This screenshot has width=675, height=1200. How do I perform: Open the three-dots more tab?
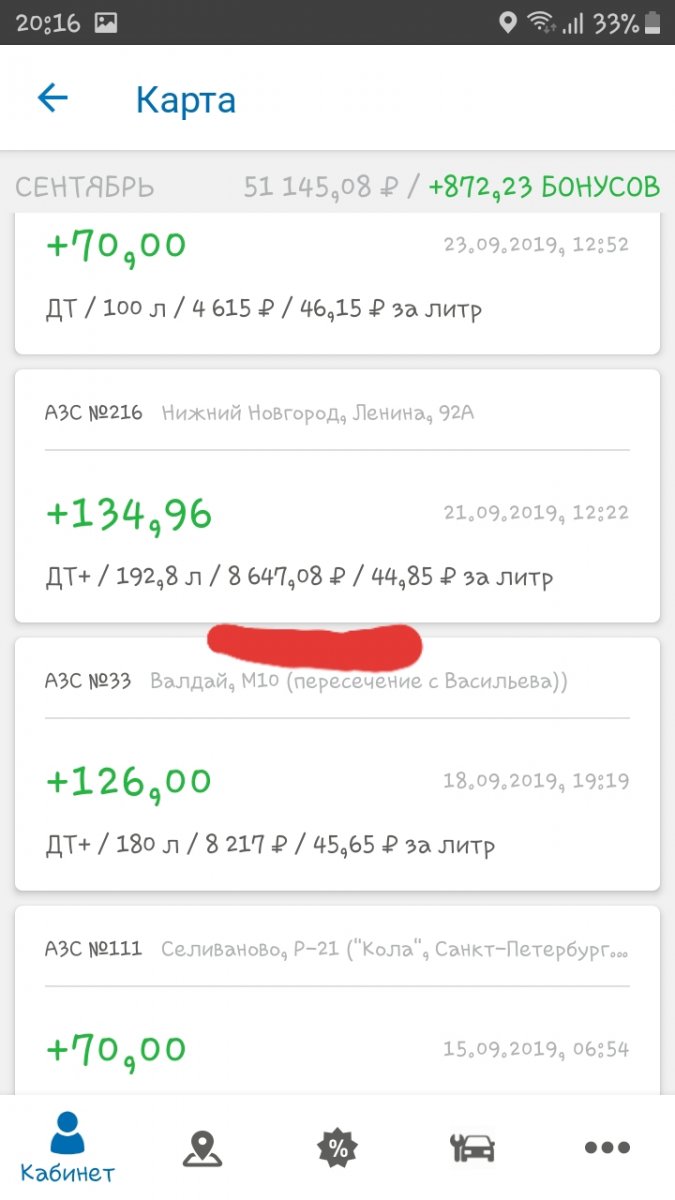click(607, 1148)
